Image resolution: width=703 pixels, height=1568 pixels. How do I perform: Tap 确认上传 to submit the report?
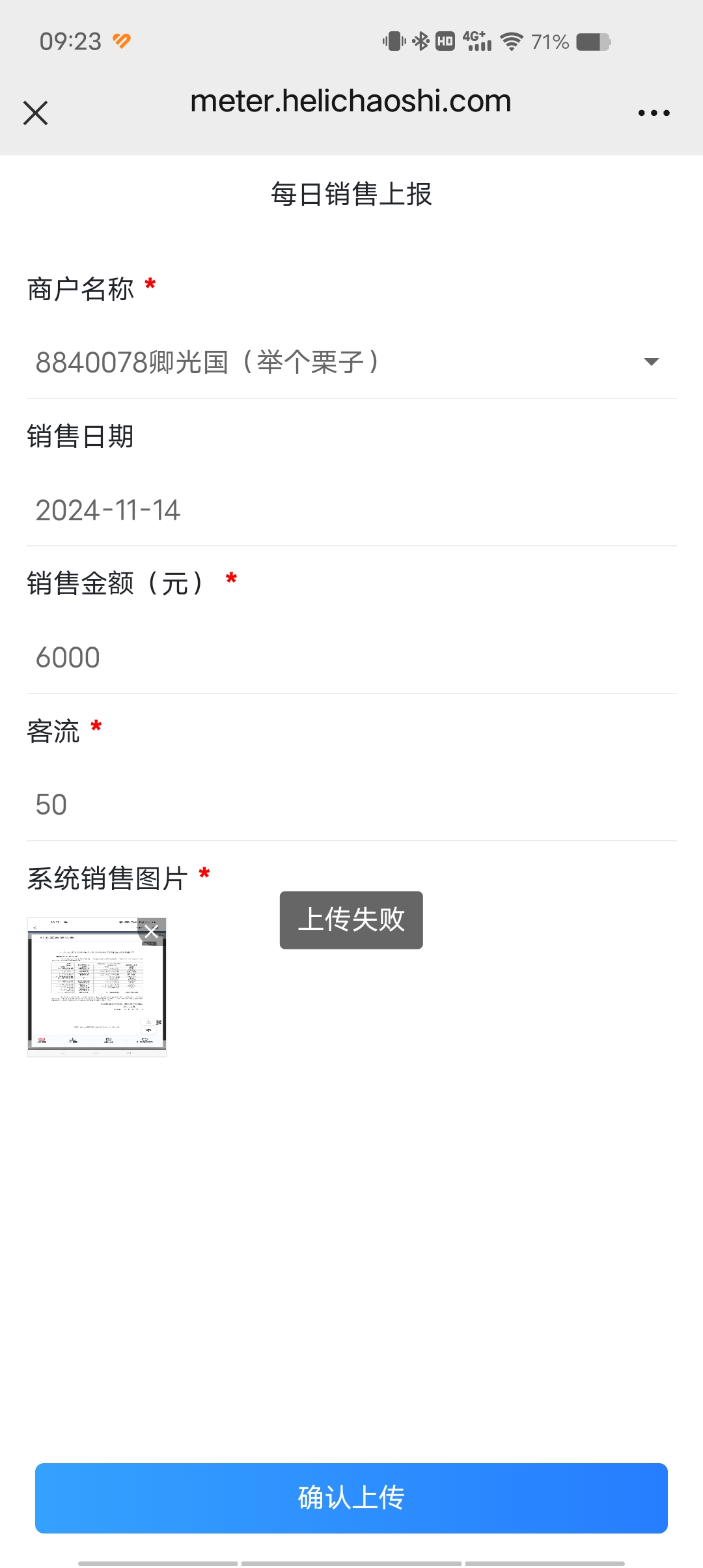pyautogui.click(x=351, y=1498)
